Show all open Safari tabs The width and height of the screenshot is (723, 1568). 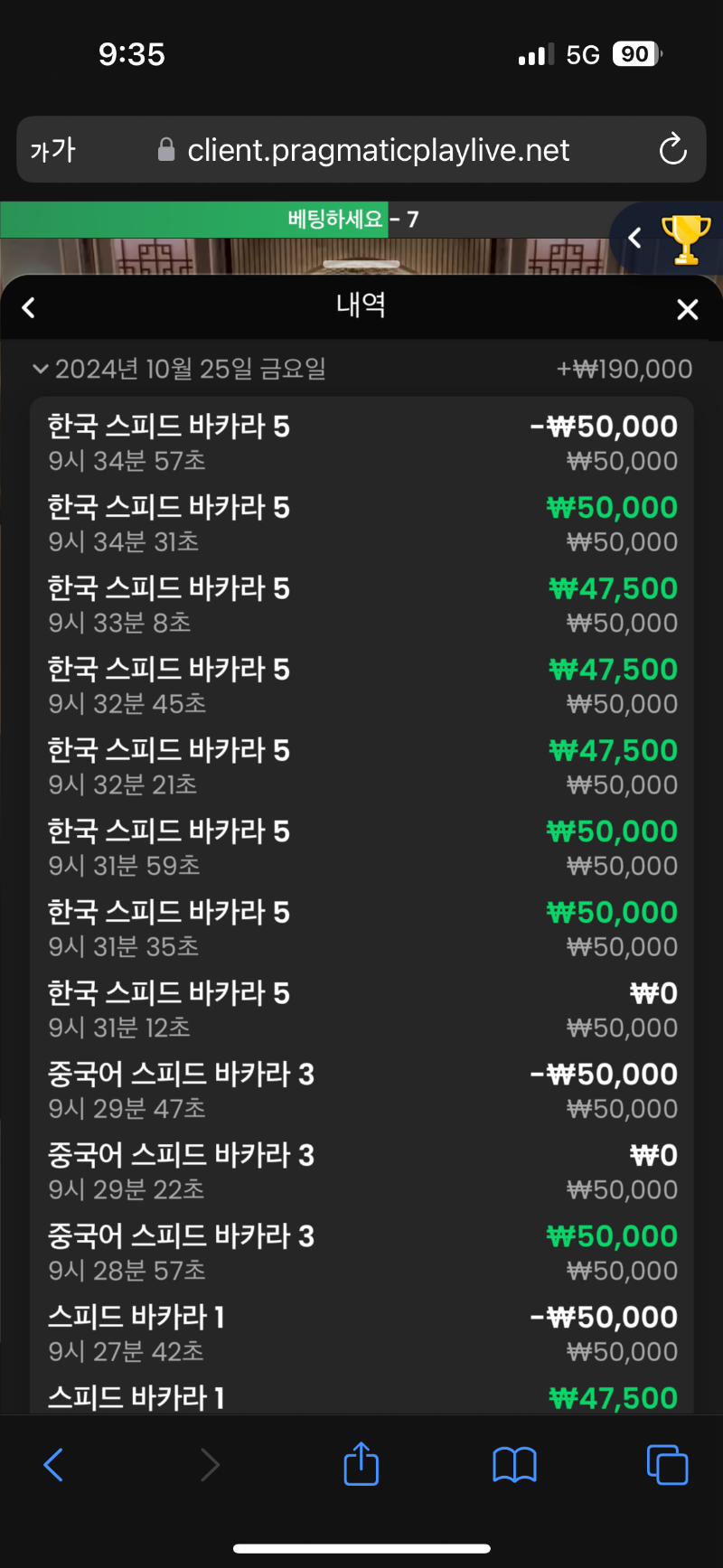pyautogui.click(x=667, y=1464)
